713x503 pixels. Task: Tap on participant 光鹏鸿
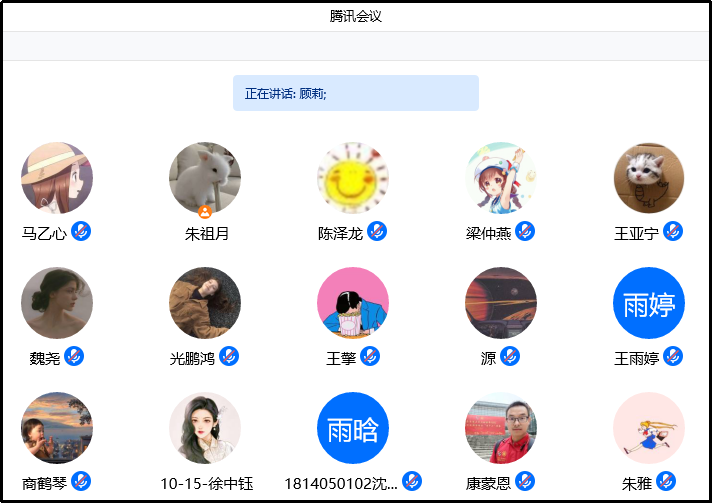[x=205, y=303]
